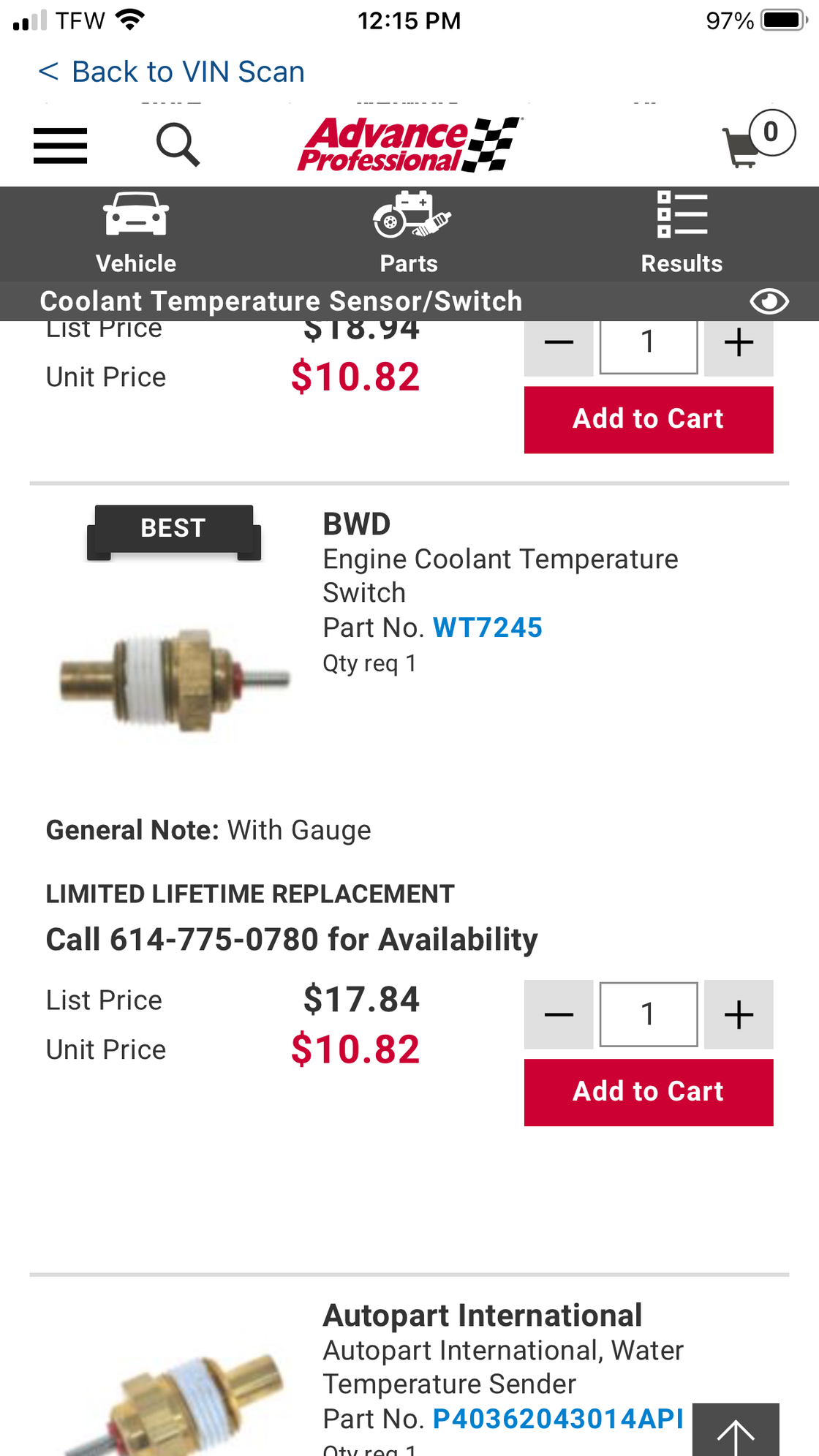Viewport: 819px width, 1456px height.
Task: View the shopping cart
Action: click(x=756, y=140)
